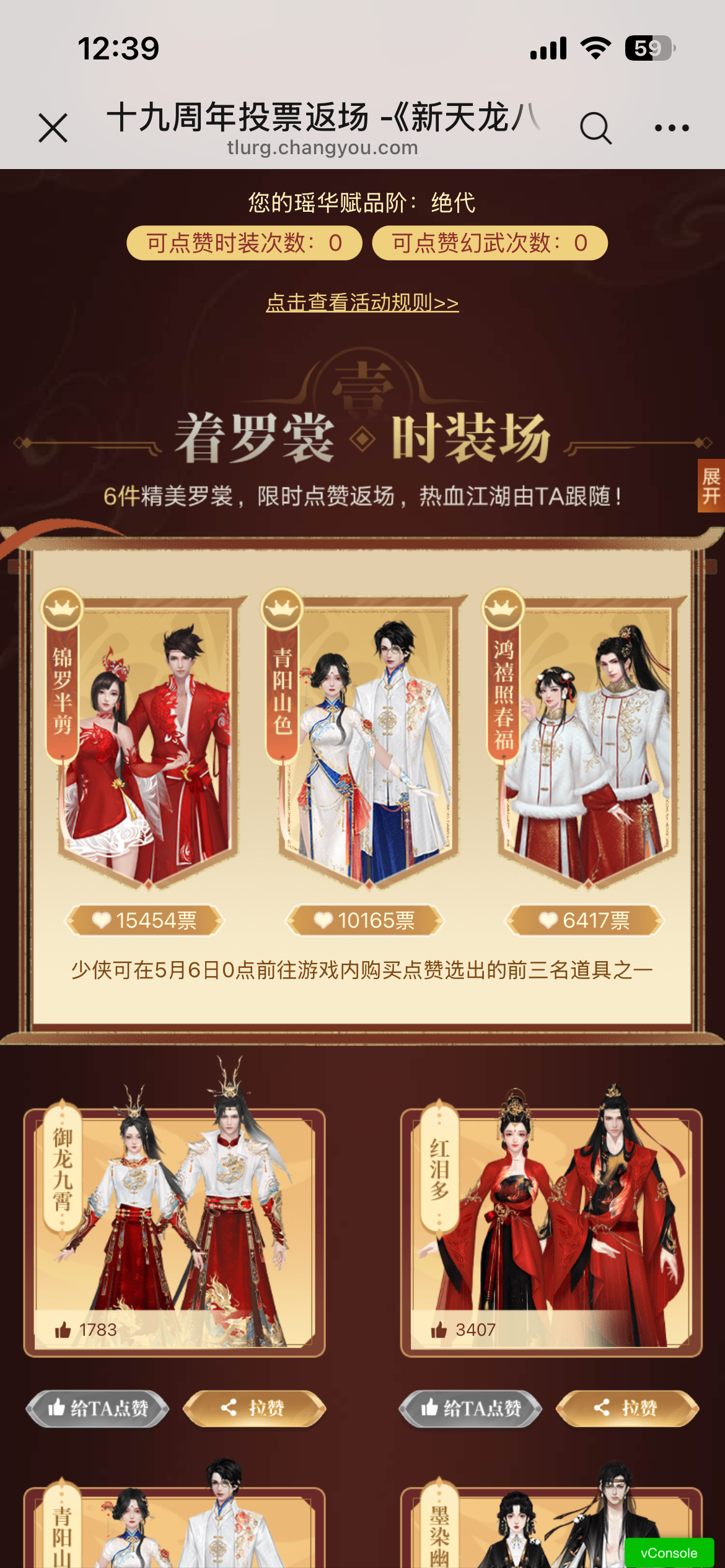Viewport: 725px width, 1568px height.
Task: View the 鸿禧照春福 ranked outfit
Action: [587, 737]
